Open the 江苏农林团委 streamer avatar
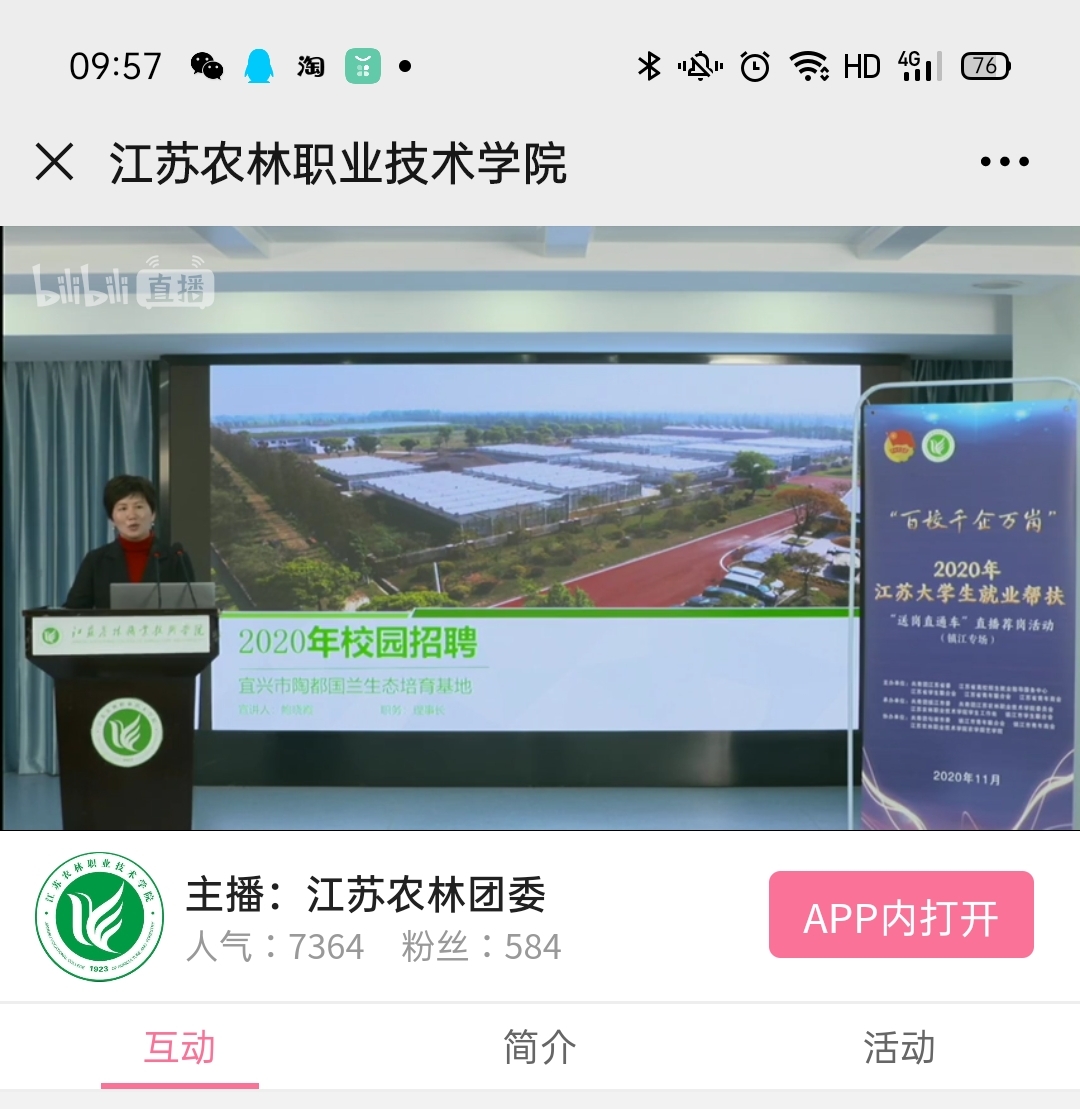The image size is (1080, 1109). [99, 916]
